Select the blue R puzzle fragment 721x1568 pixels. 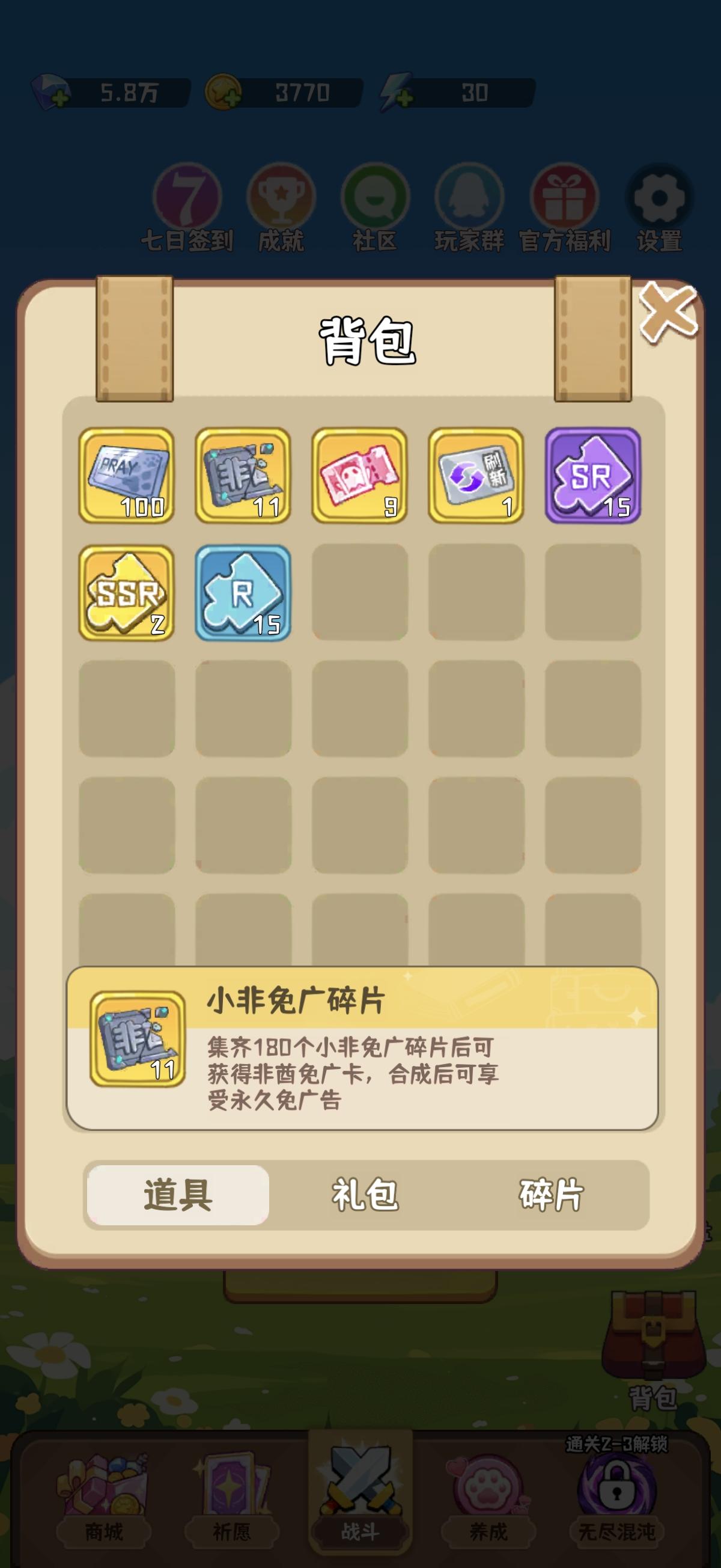[243, 593]
